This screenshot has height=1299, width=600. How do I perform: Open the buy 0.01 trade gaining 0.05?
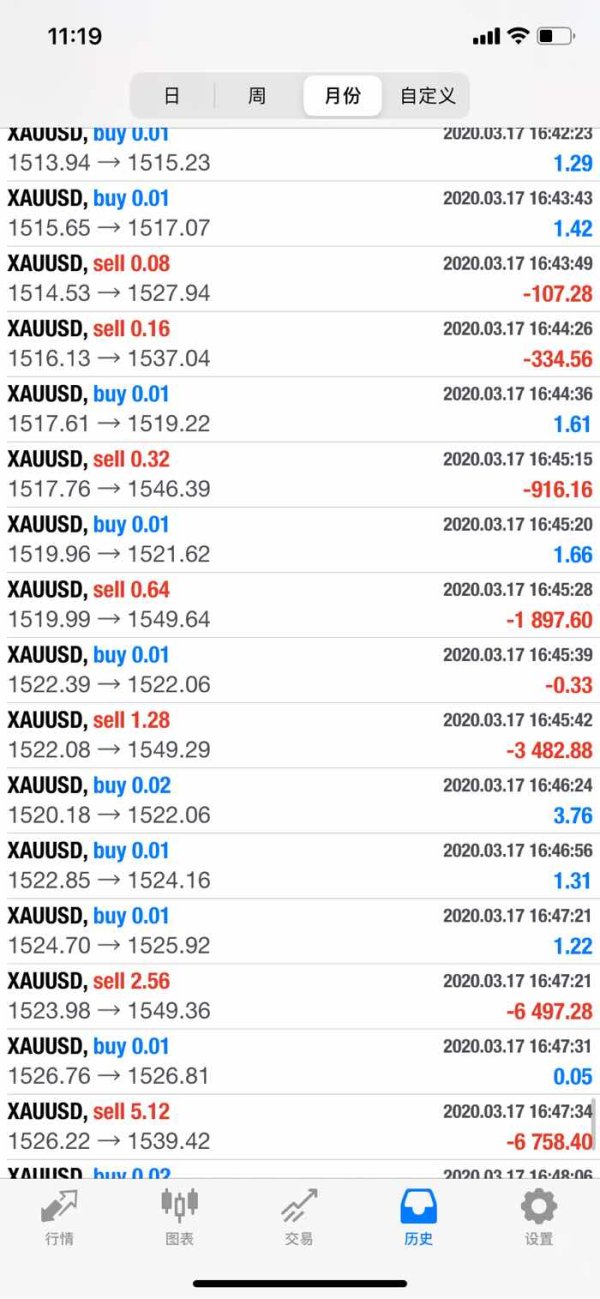(300, 1061)
